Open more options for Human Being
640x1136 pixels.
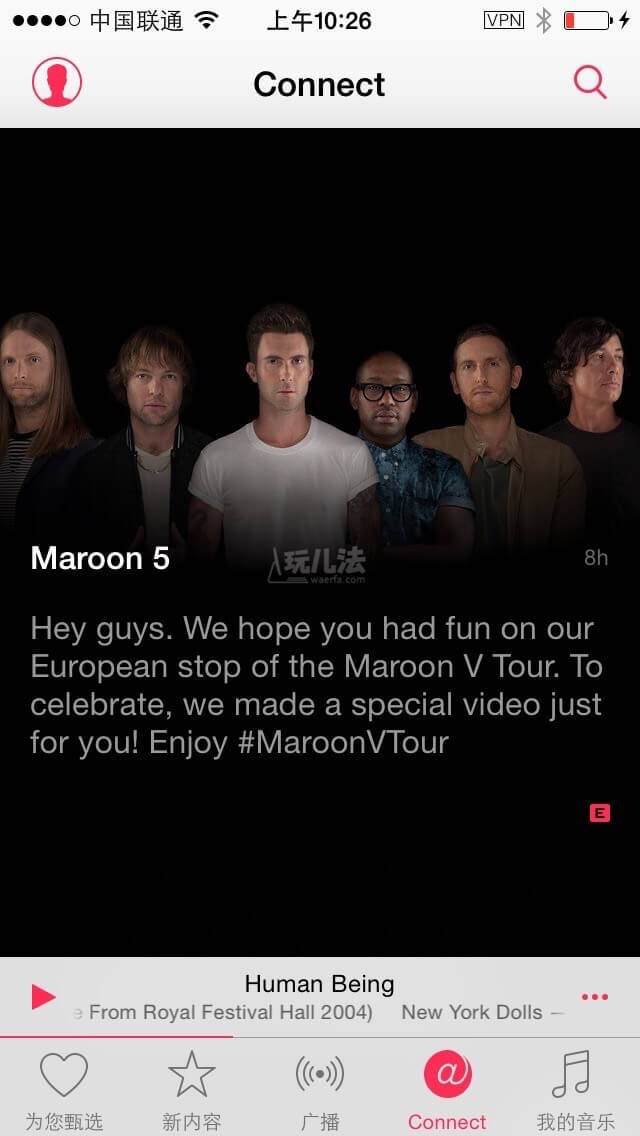594,997
